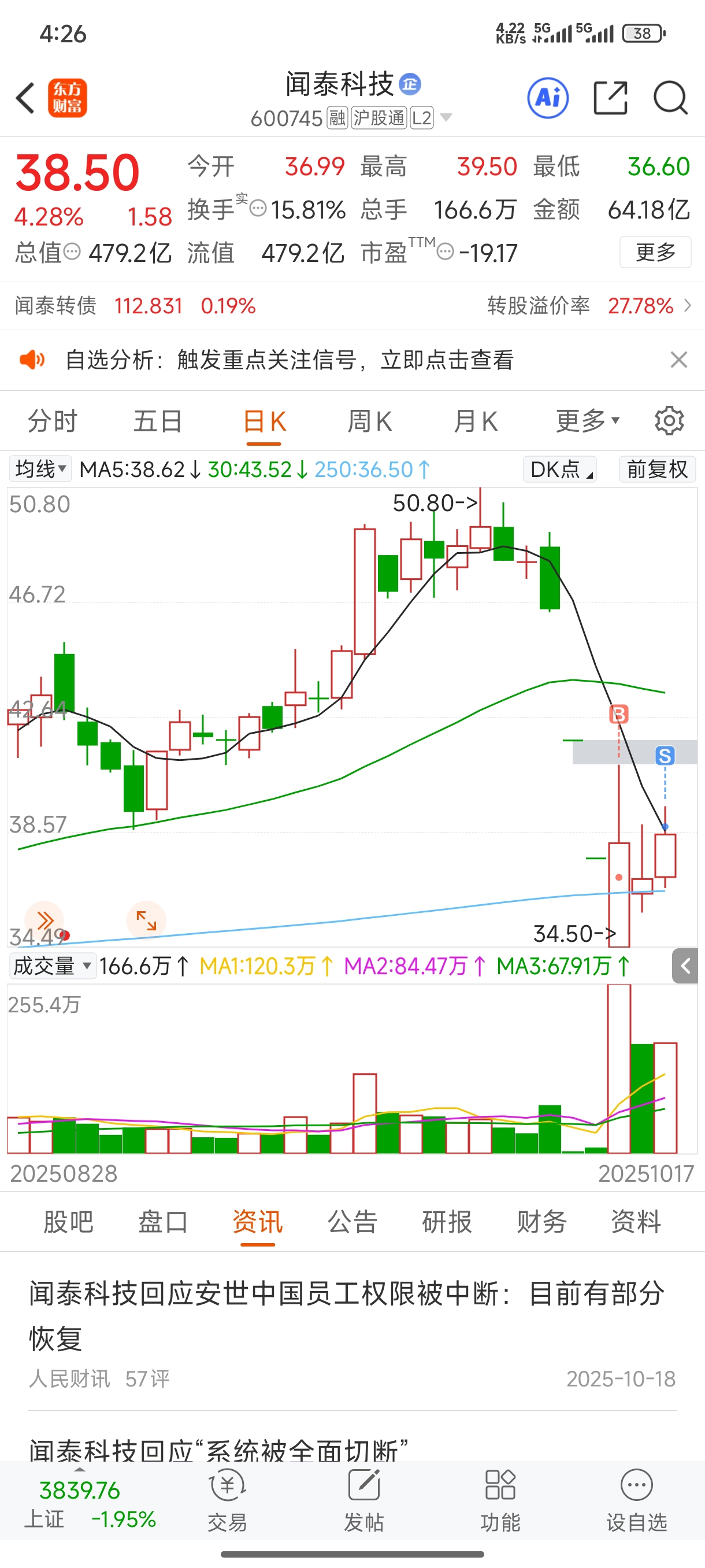Switch to 五日 chart tab

tap(158, 421)
